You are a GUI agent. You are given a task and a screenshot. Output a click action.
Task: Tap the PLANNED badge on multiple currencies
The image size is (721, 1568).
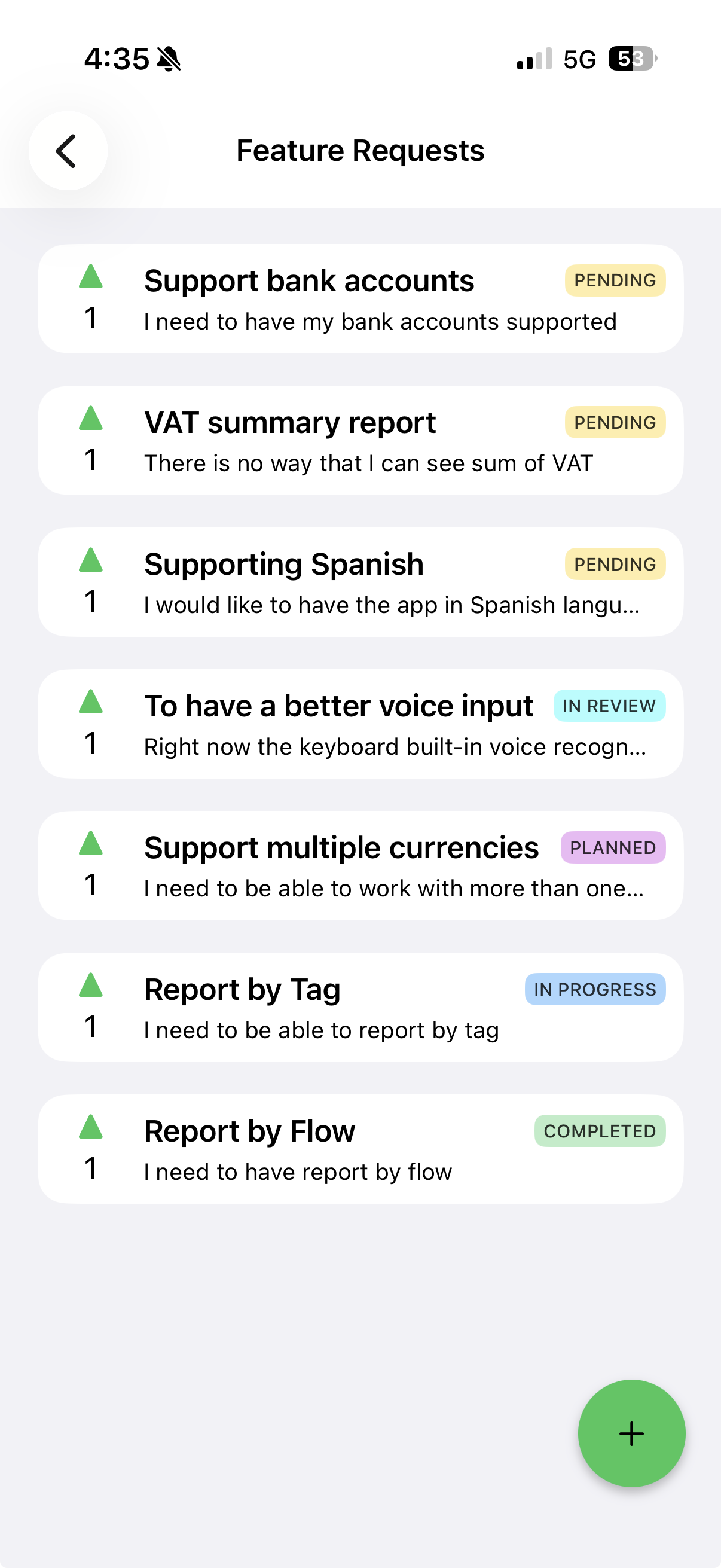click(x=613, y=847)
